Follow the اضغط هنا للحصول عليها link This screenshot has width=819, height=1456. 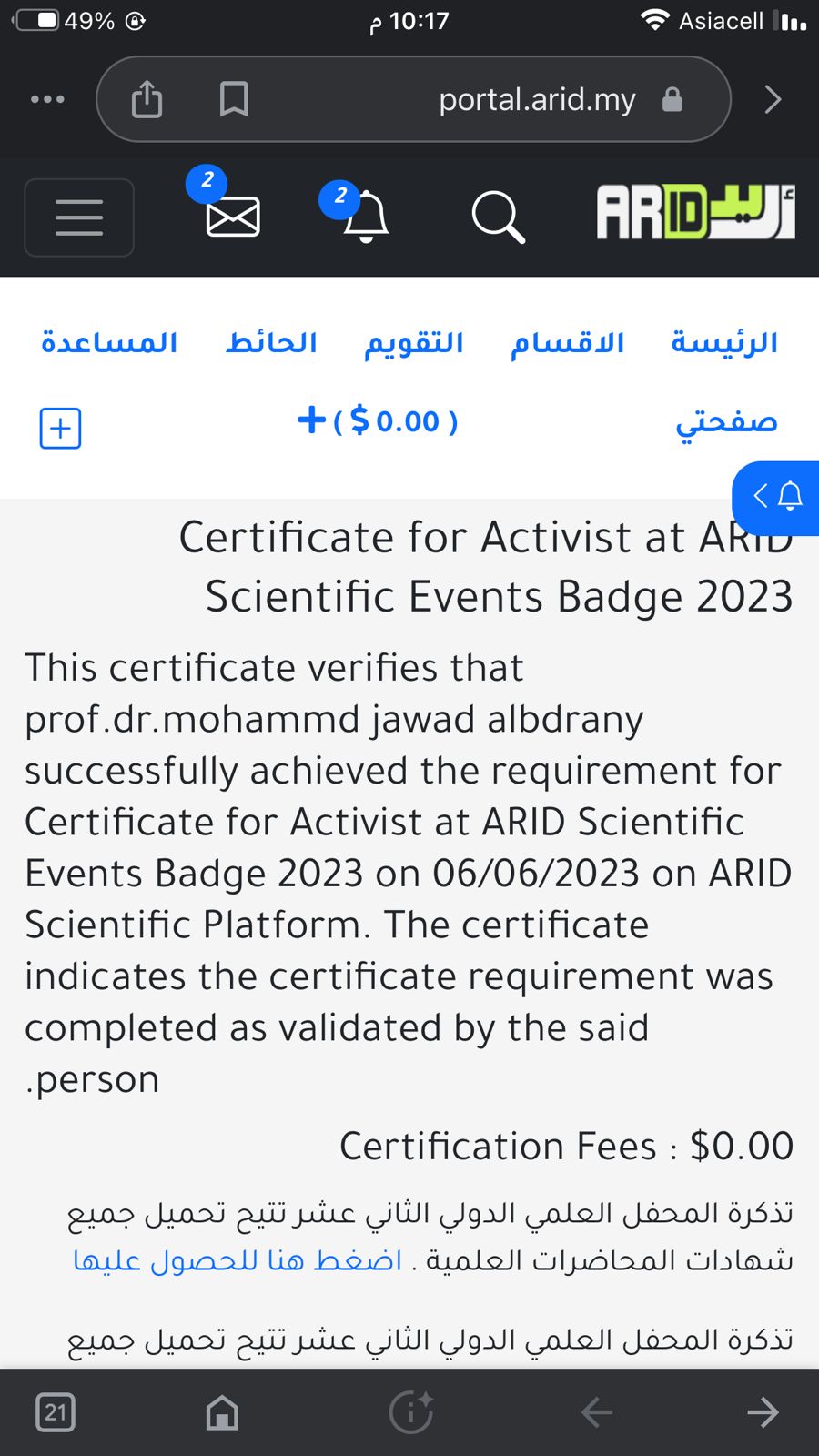click(x=237, y=1260)
